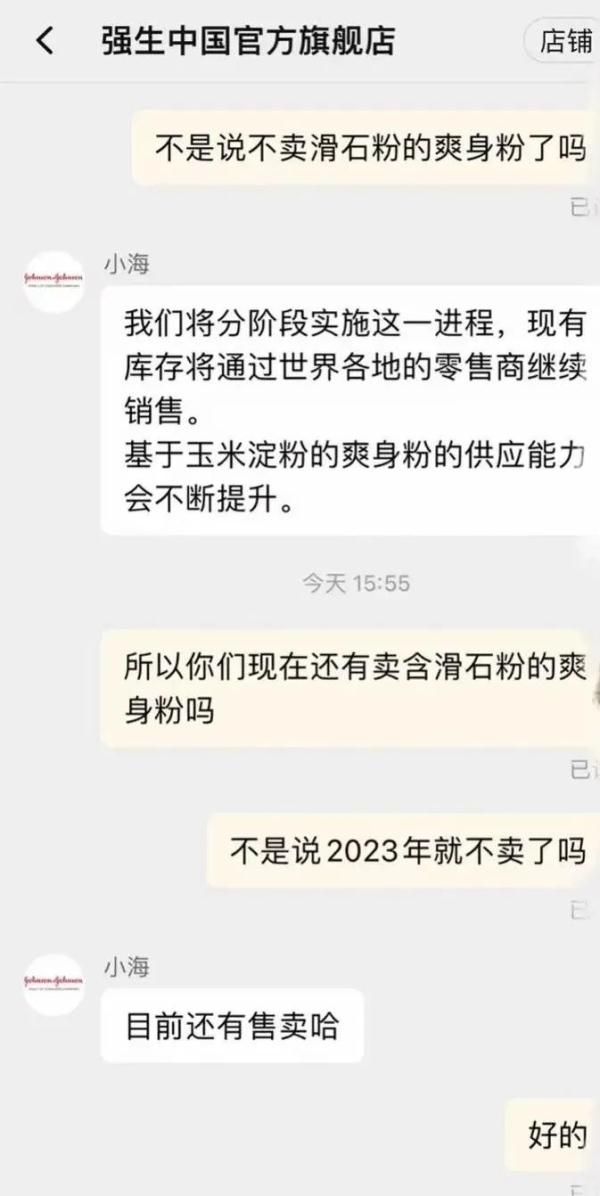Go back from the 强生中国官方旗舰店 chat
600x1196 pixels.
tap(44, 41)
